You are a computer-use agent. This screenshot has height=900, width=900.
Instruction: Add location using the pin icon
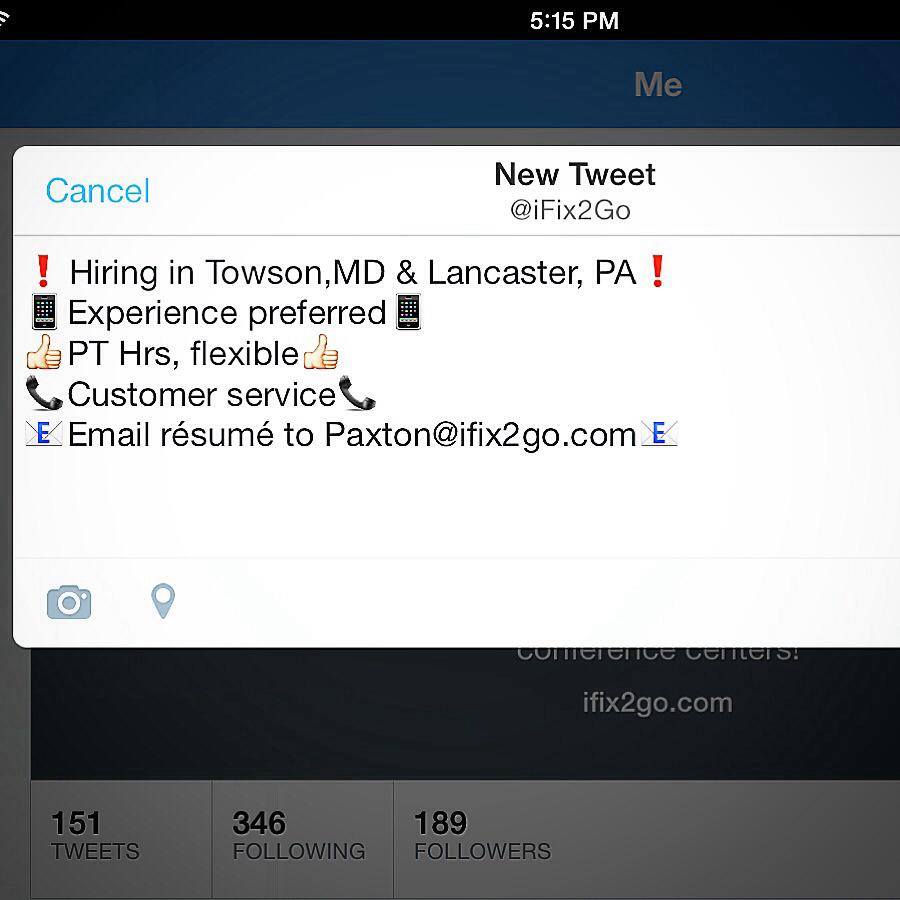pyautogui.click(x=162, y=602)
